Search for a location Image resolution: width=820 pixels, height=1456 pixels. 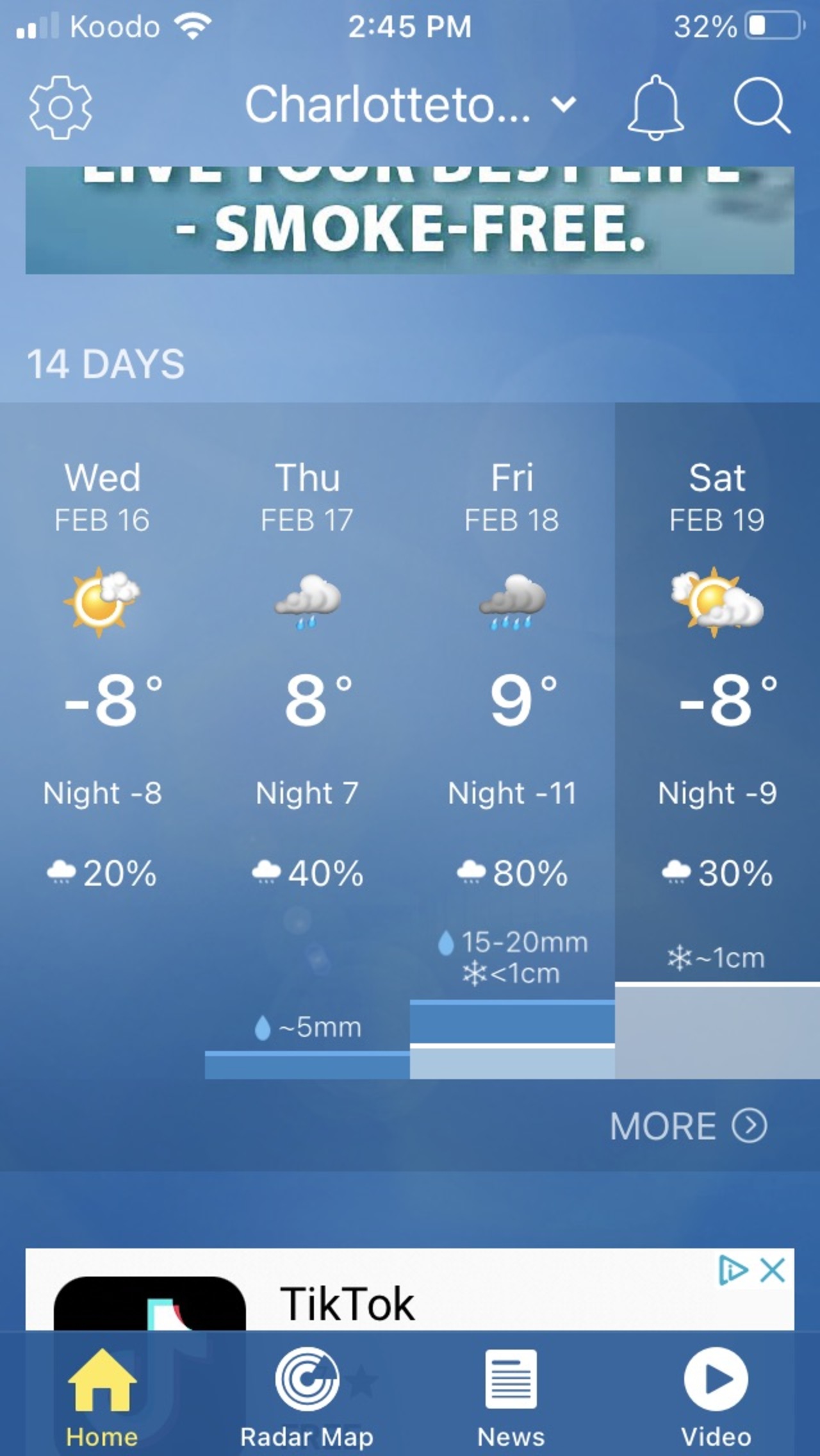761,106
